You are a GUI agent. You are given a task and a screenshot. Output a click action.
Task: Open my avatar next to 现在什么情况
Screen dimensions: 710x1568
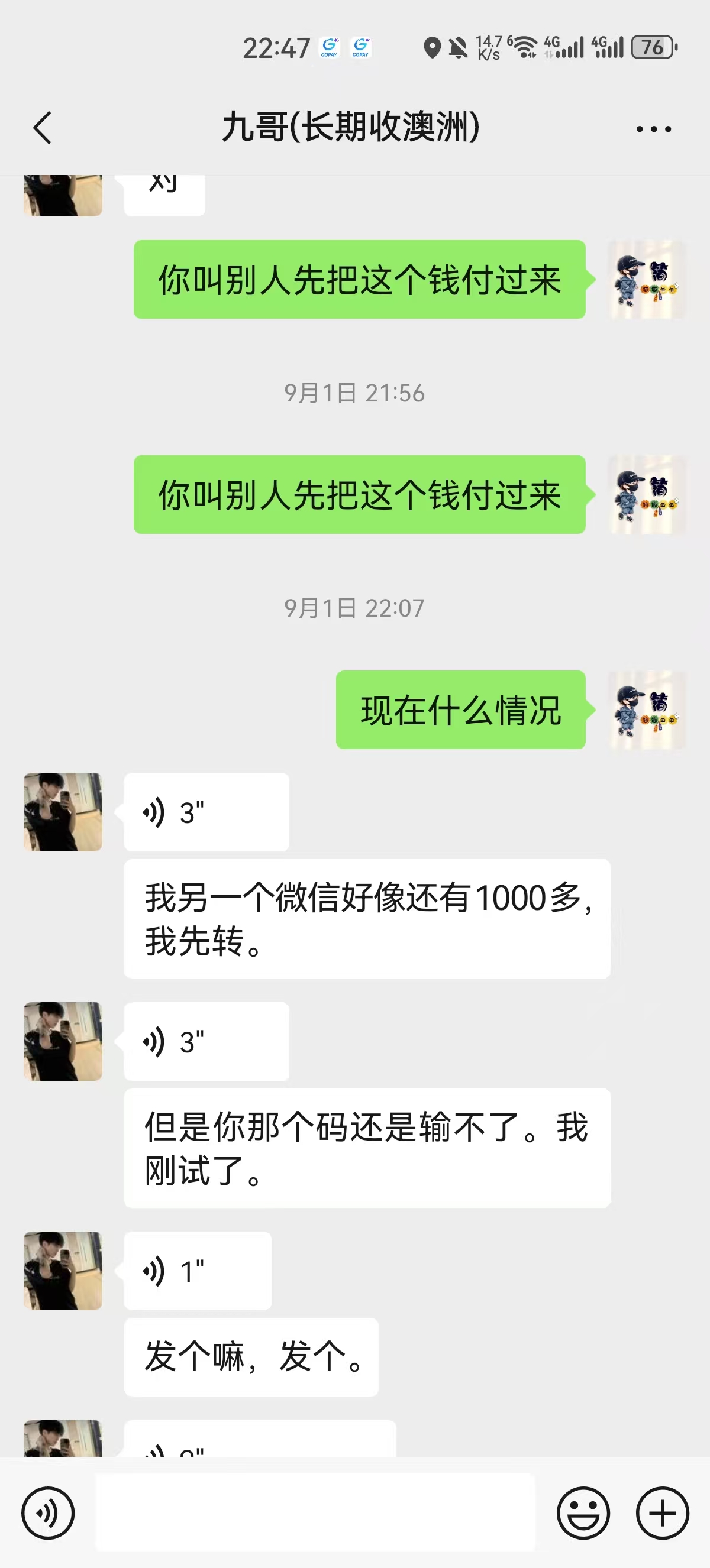[647, 710]
